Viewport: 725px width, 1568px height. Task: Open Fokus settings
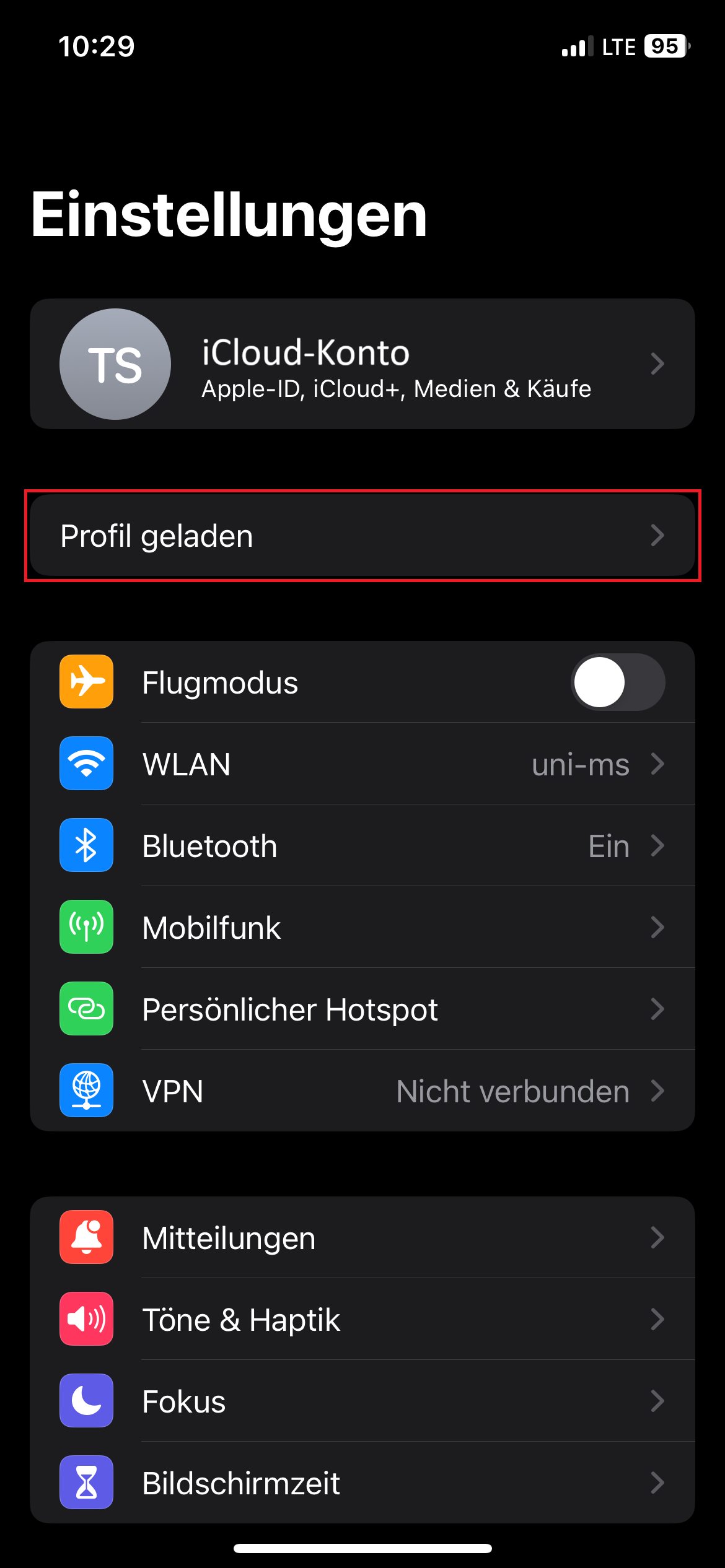(x=362, y=1401)
